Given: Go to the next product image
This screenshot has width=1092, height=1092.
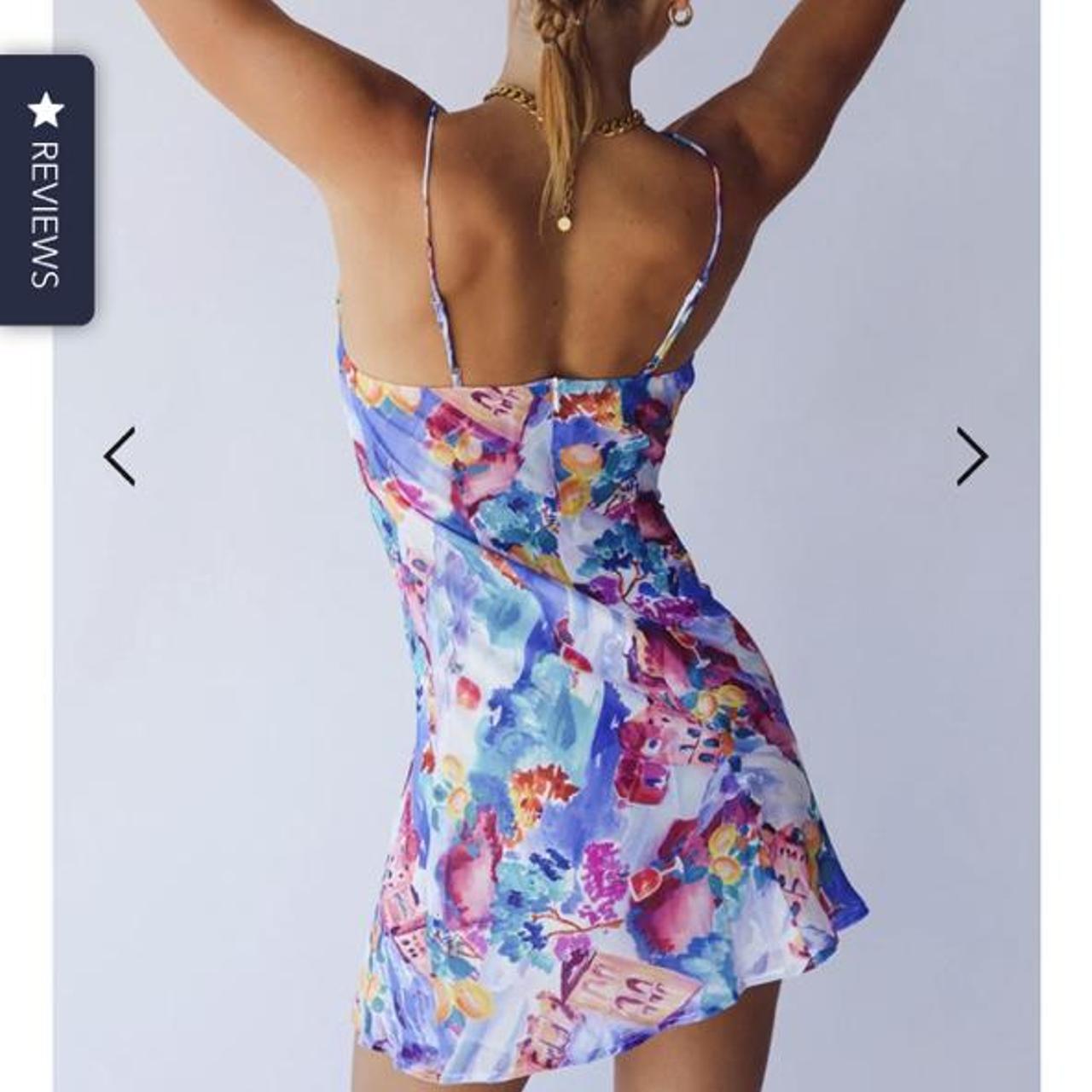Looking at the screenshot, I should tap(971, 456).
